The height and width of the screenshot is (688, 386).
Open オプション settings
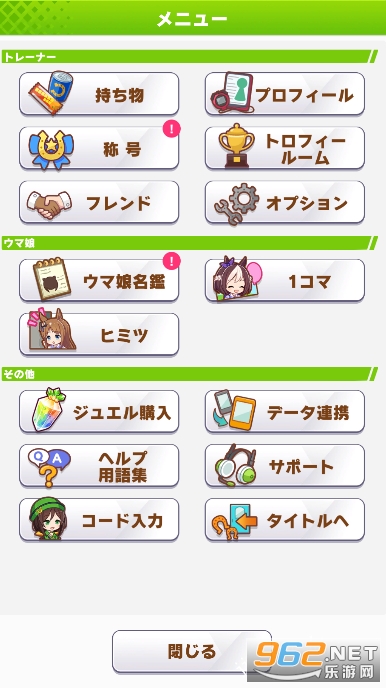pyautogui.click(x=285, y=202)
